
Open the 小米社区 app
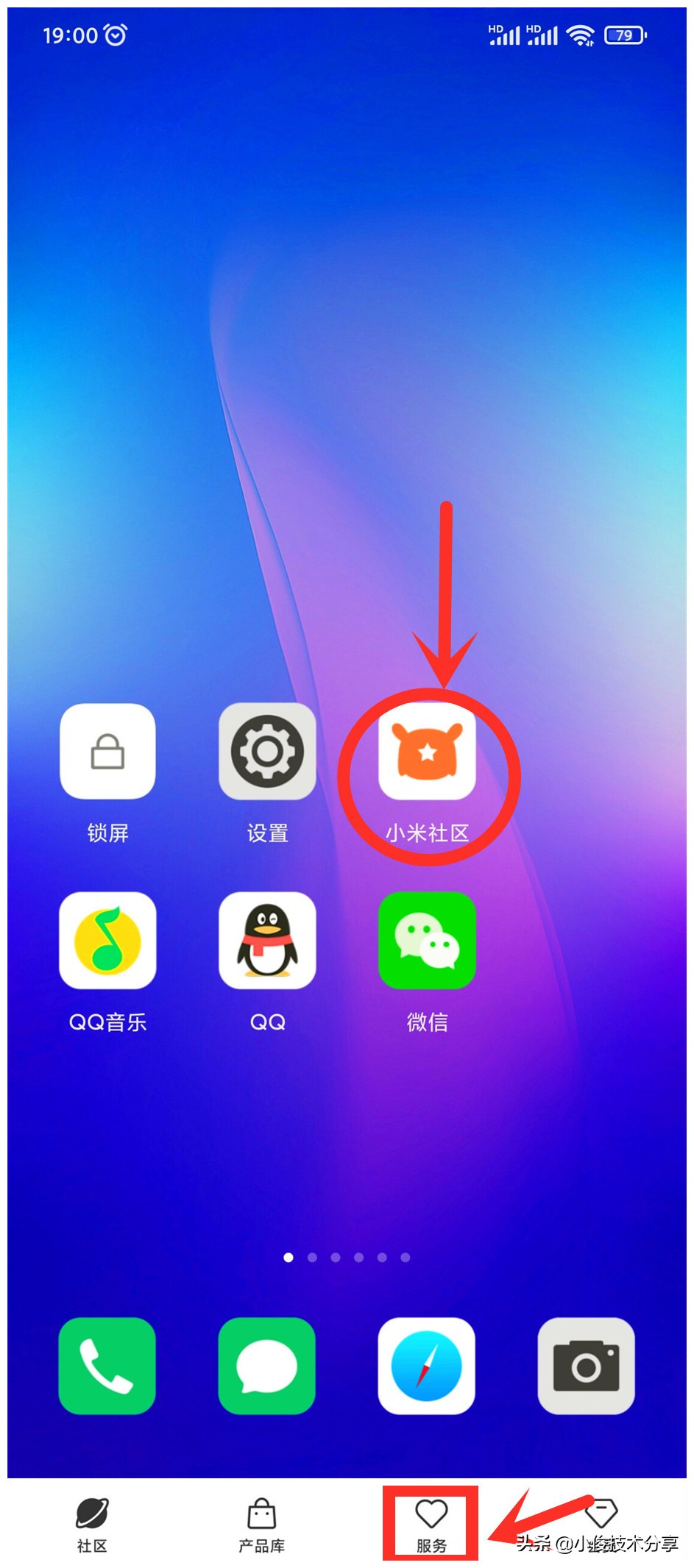tap(427, 752)
